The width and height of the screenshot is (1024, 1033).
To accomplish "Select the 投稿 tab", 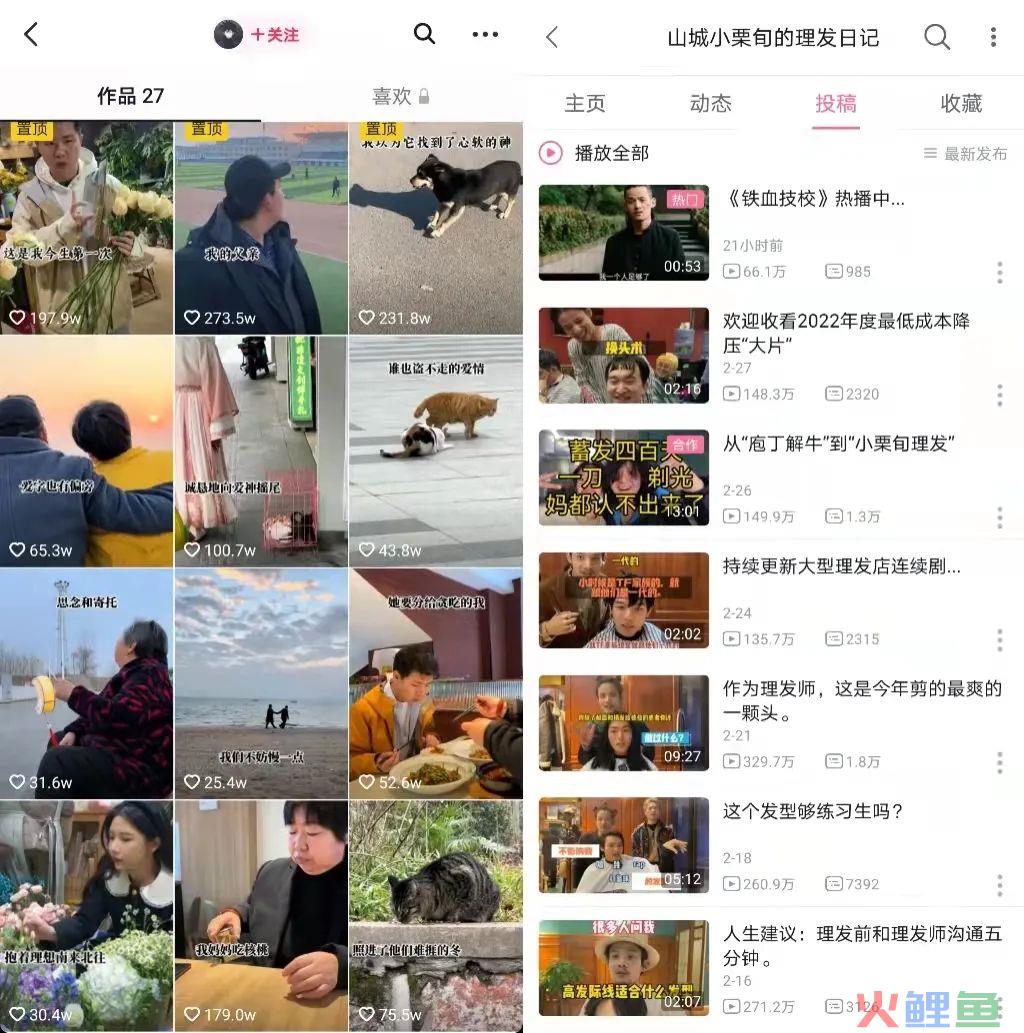I will coord(835,103).
